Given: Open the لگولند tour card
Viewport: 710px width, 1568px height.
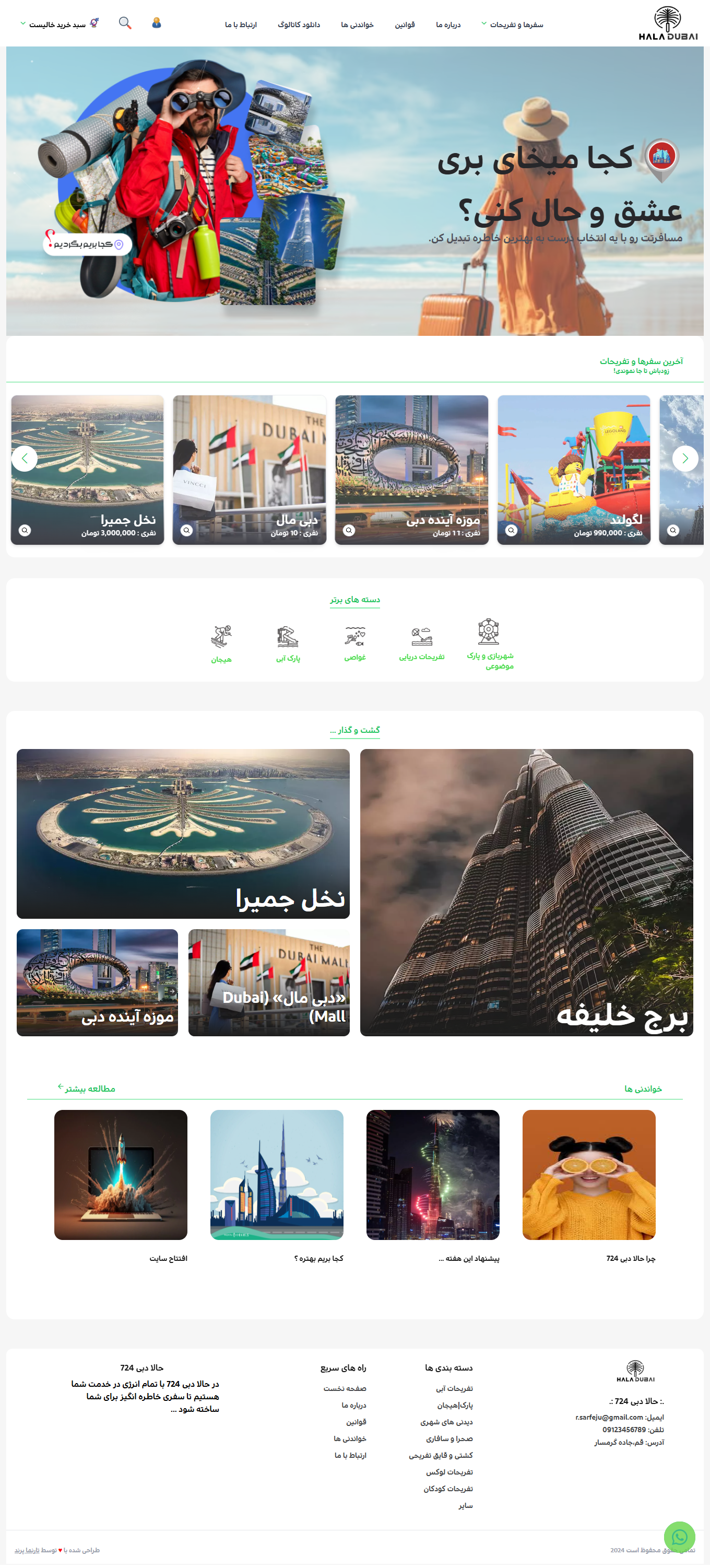Looking at the screenshot, I should coord(573,470).
